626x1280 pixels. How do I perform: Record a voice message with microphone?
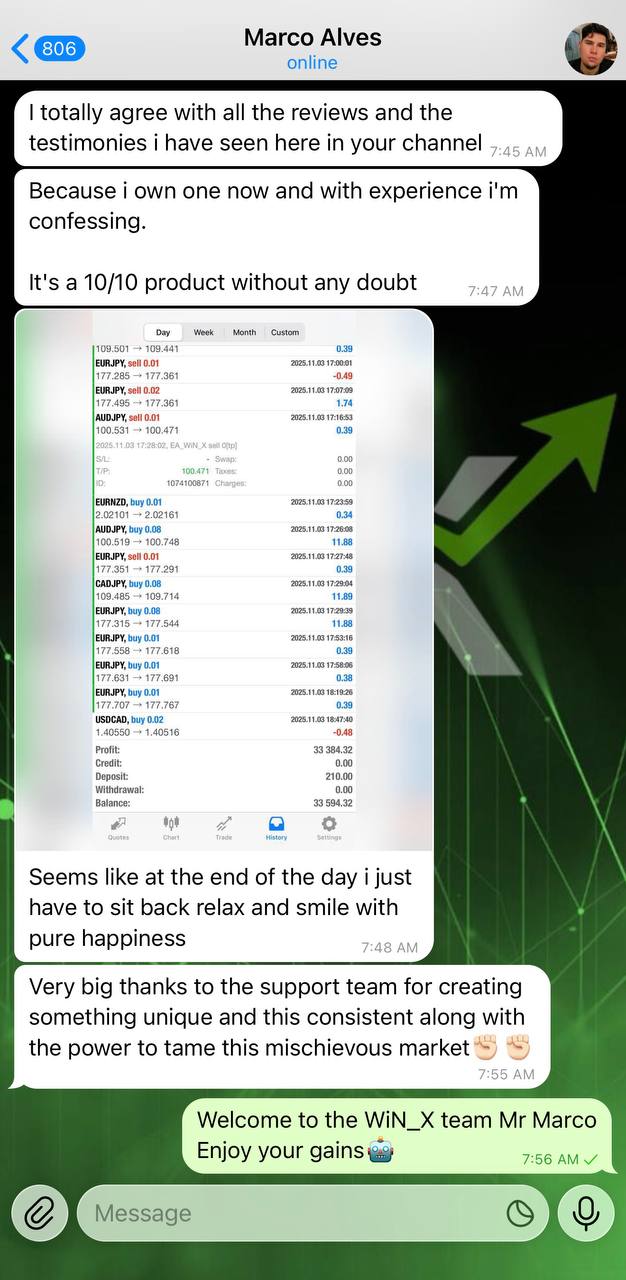[586, 1213]
